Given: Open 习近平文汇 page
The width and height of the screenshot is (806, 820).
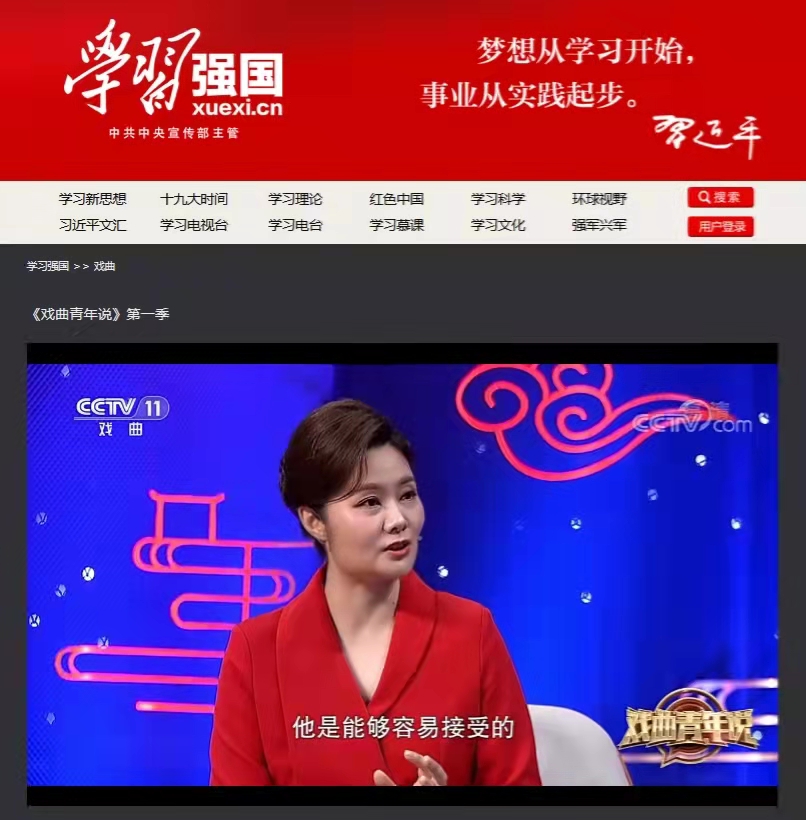Looking at the screenshot, I should [x=92, y=225].
